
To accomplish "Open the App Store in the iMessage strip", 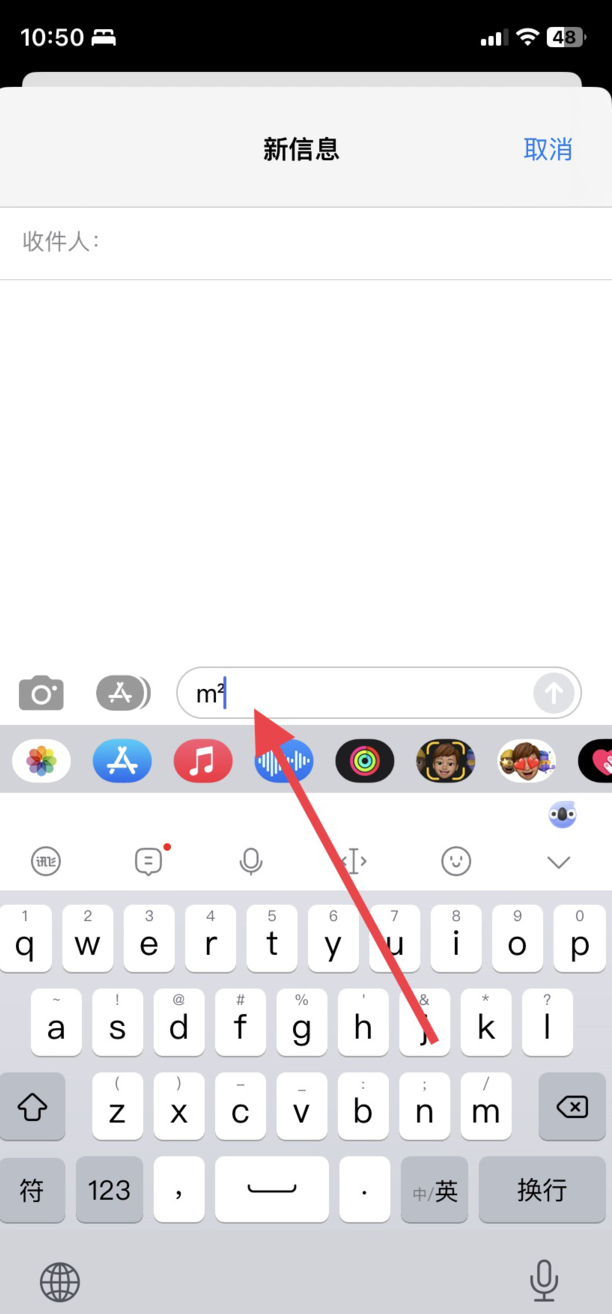I will (x=122, y=762).
